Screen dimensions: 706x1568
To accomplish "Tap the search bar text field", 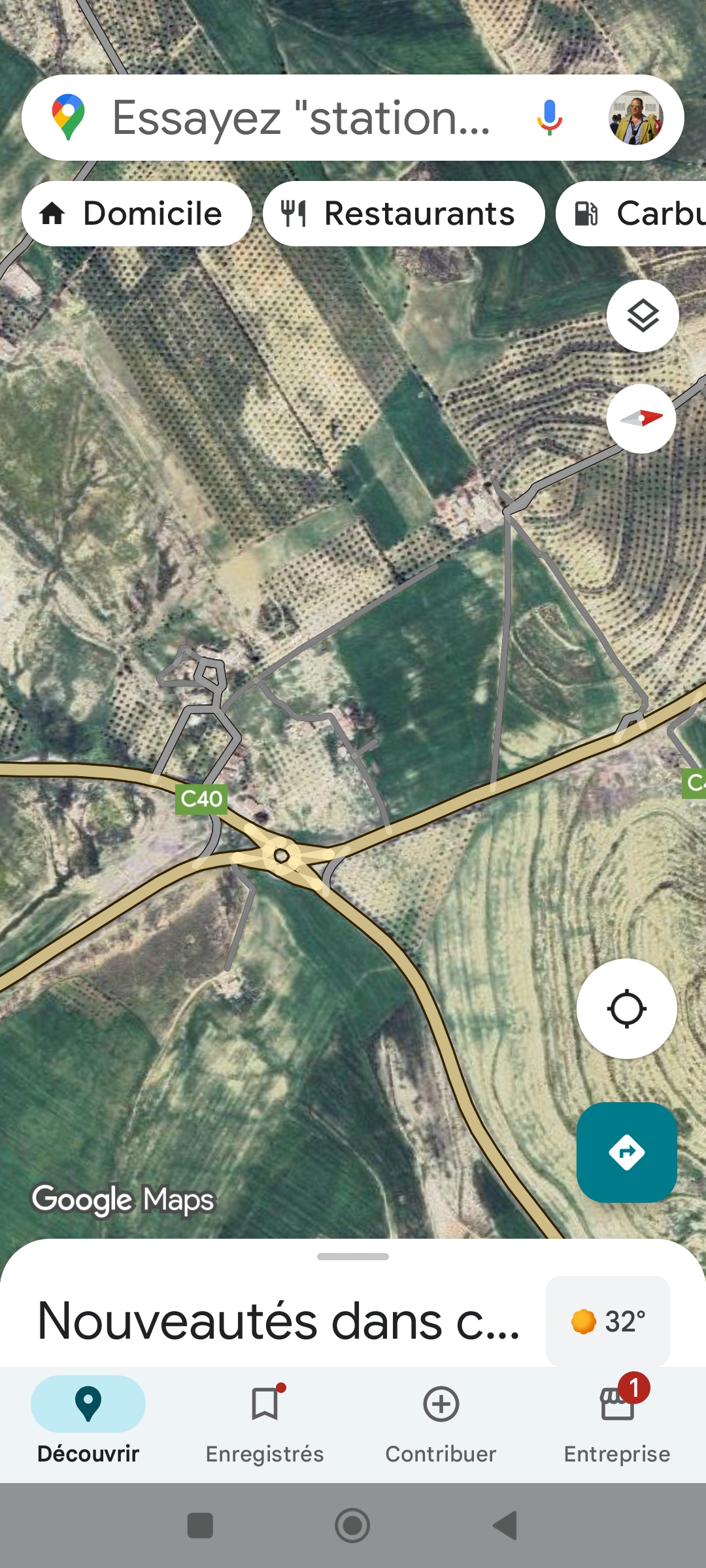I will click(301, 118).
